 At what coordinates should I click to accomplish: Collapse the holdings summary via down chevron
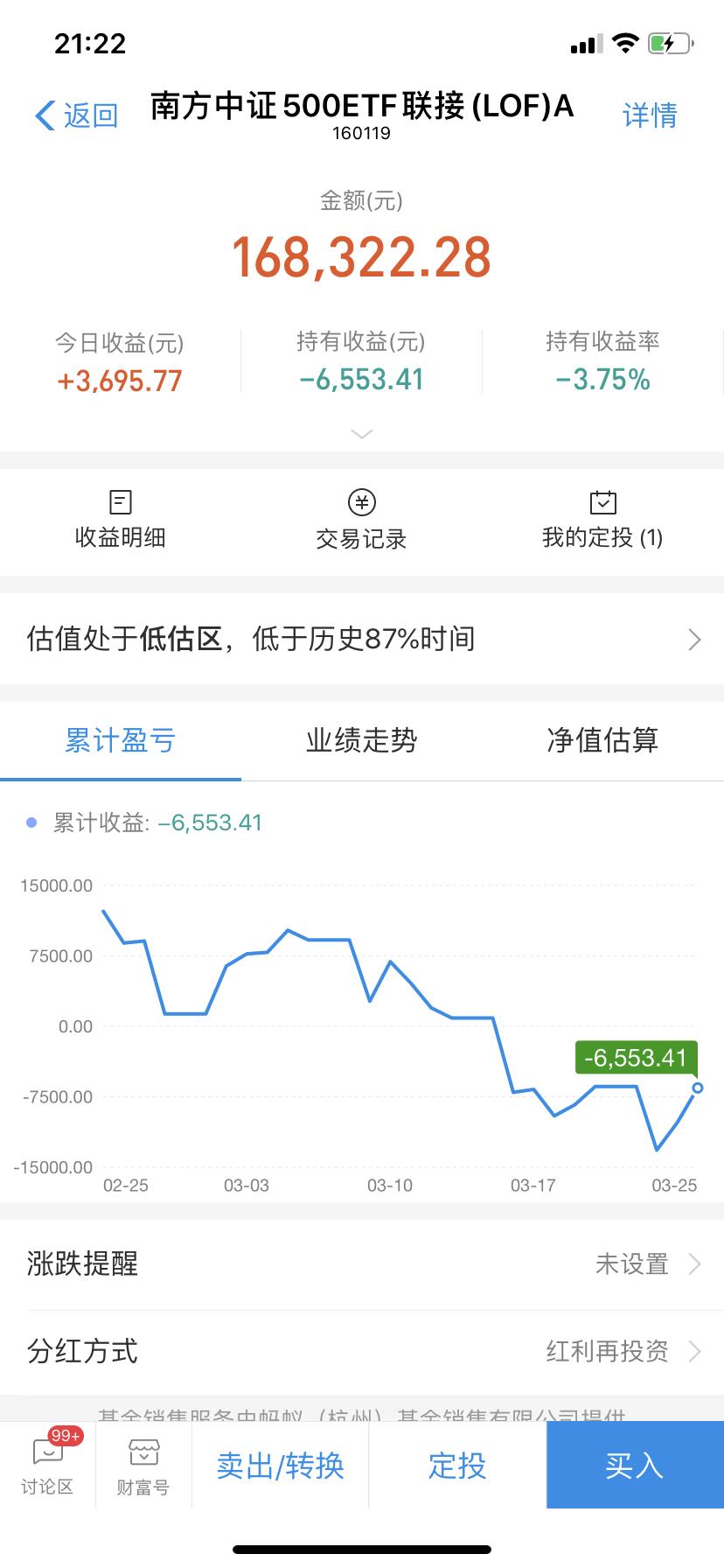click(361, 434)
